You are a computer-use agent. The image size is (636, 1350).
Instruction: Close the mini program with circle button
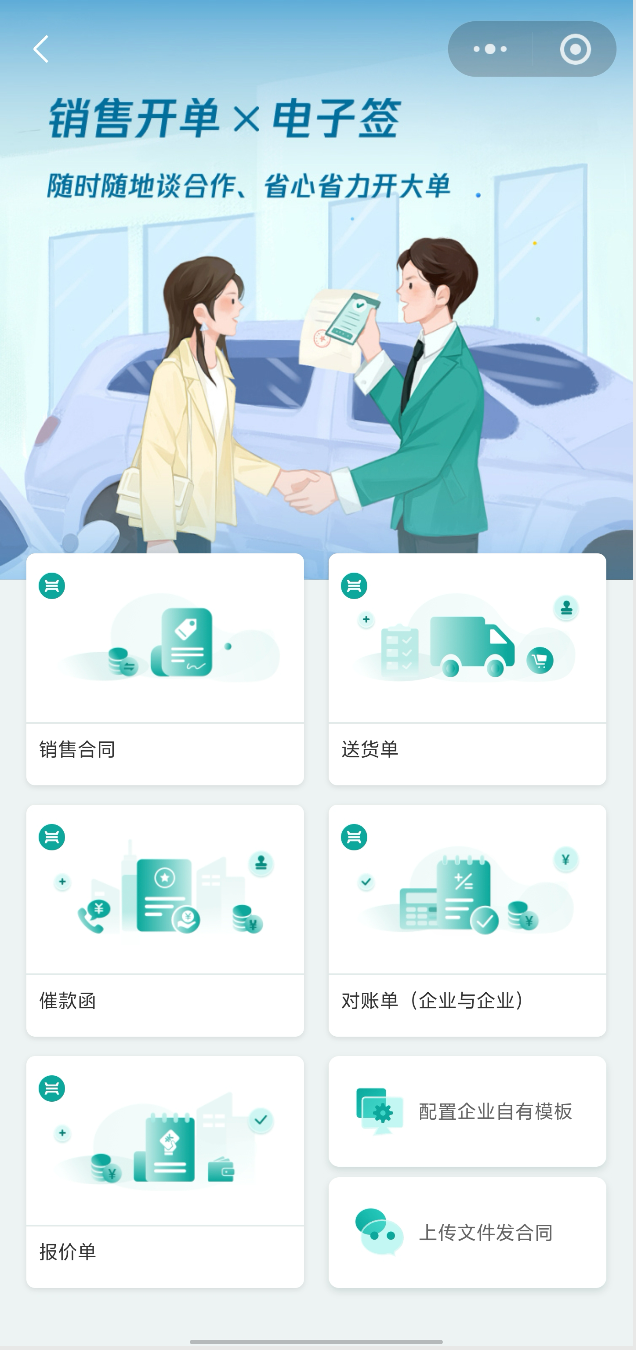pos(575,49)
